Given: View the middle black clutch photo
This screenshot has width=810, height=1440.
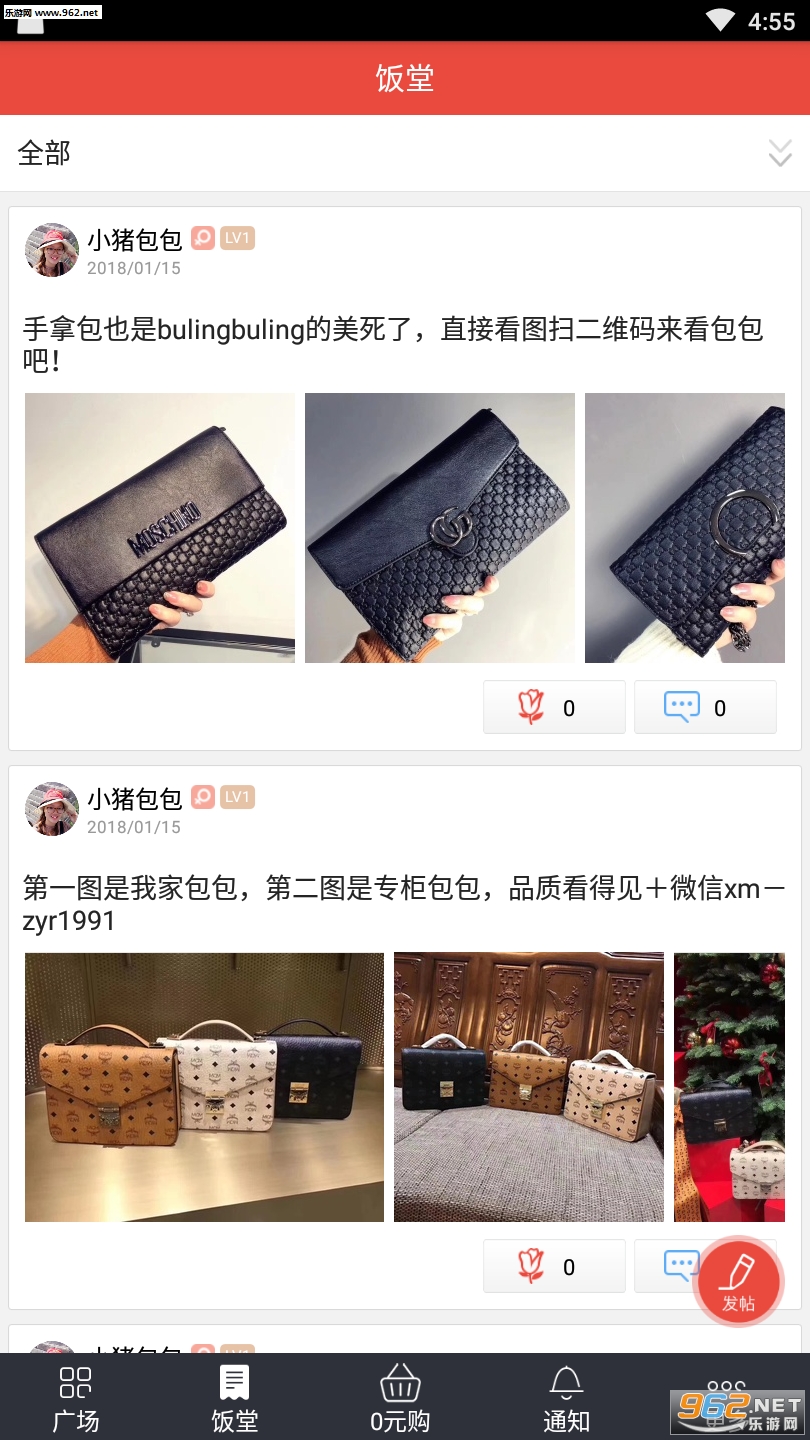Looking at the screenshot, I should (440, 528).
